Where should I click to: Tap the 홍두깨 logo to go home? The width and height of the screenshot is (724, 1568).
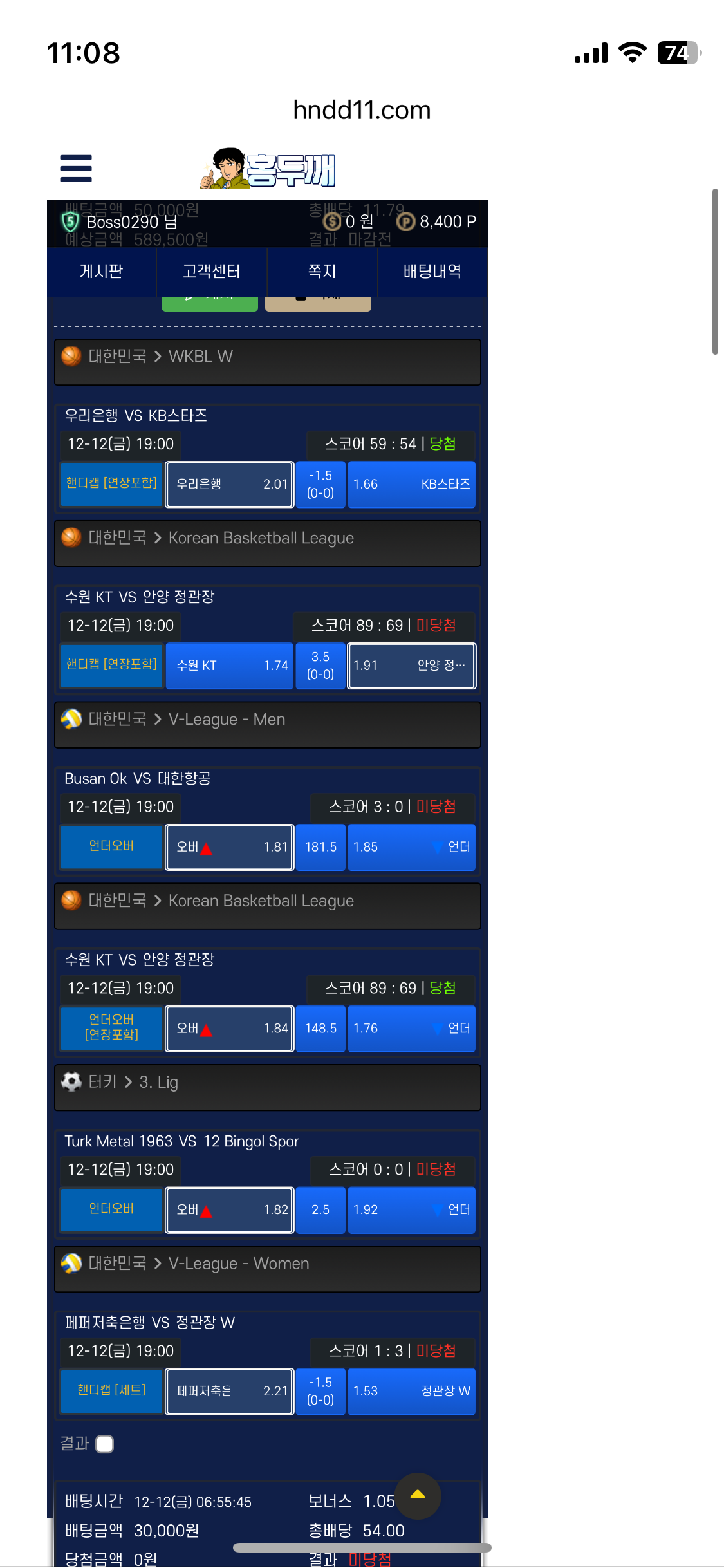pos(268,169)
